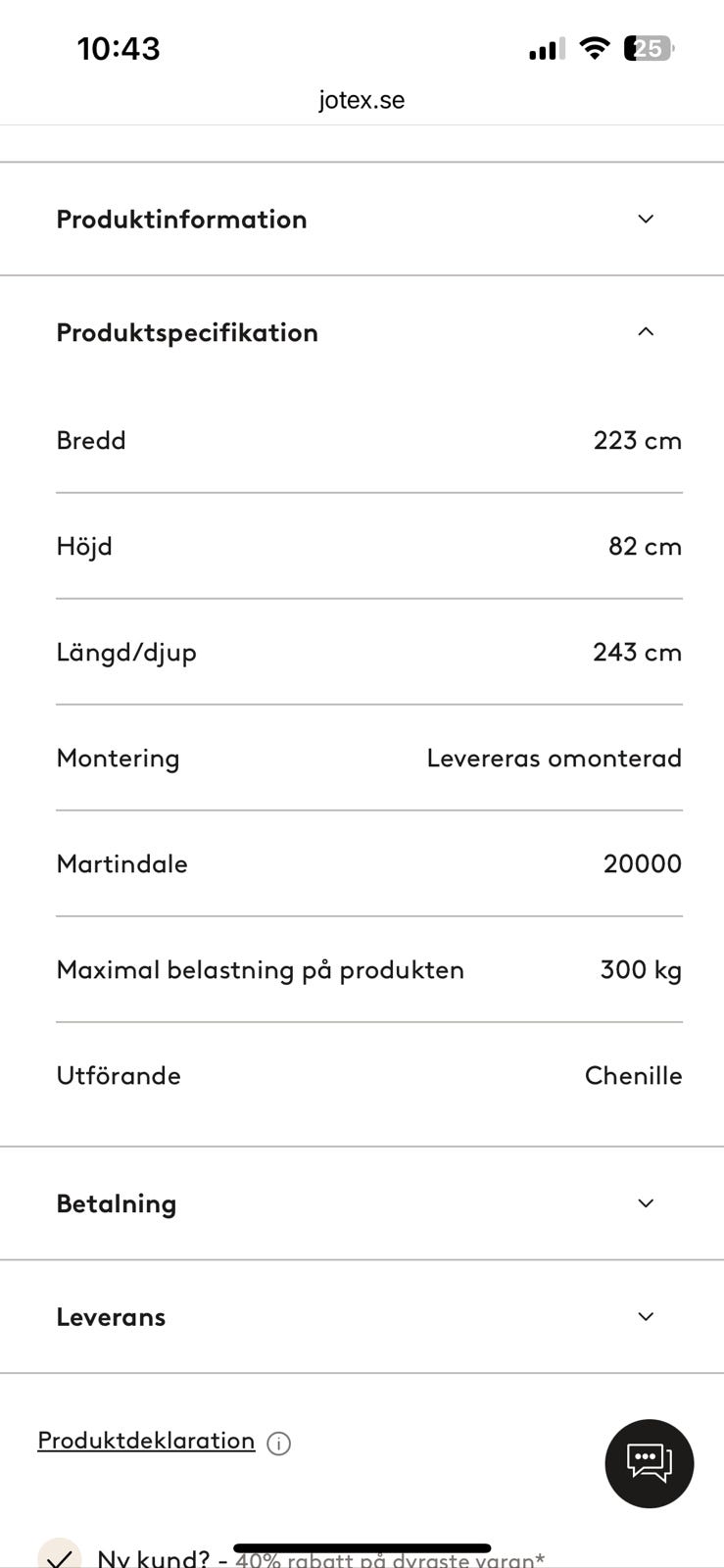Tap the info icon beside Produktdeklaration

279,1444
